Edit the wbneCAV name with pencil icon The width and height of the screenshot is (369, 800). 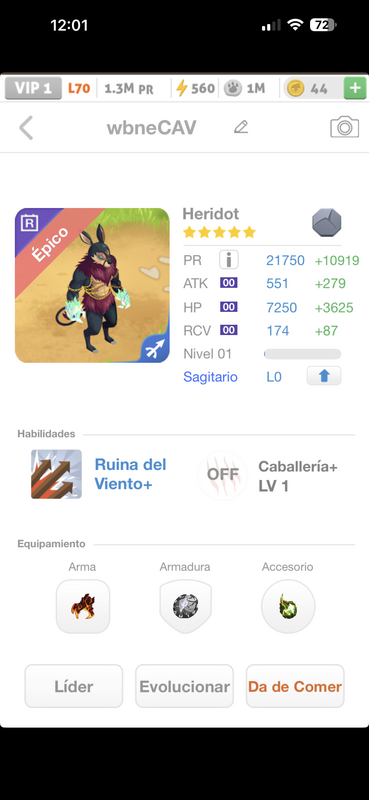pyautogui.click(x=241, y=127)
